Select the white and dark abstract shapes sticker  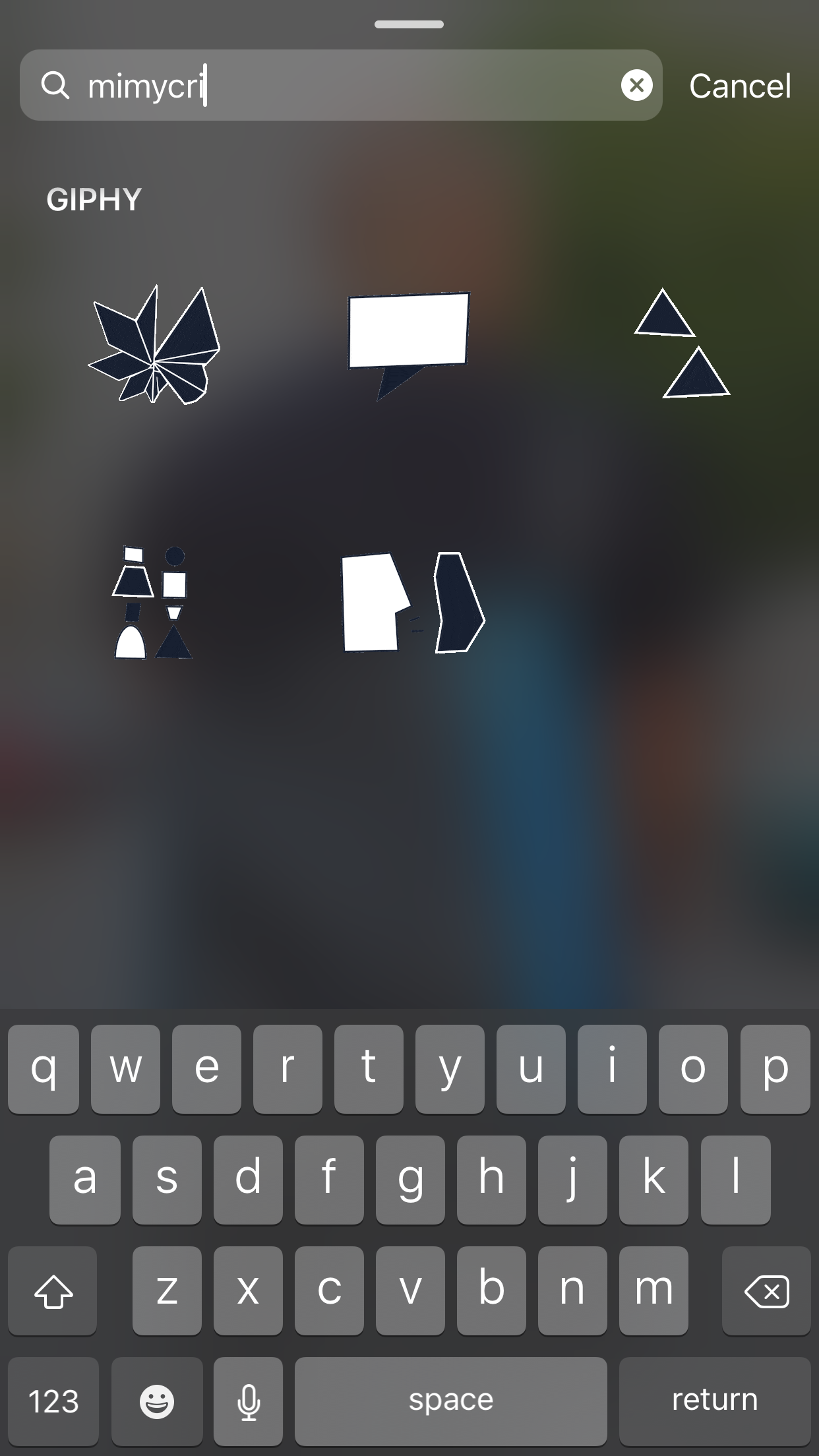pyautogui.click(x=413, y=602)
